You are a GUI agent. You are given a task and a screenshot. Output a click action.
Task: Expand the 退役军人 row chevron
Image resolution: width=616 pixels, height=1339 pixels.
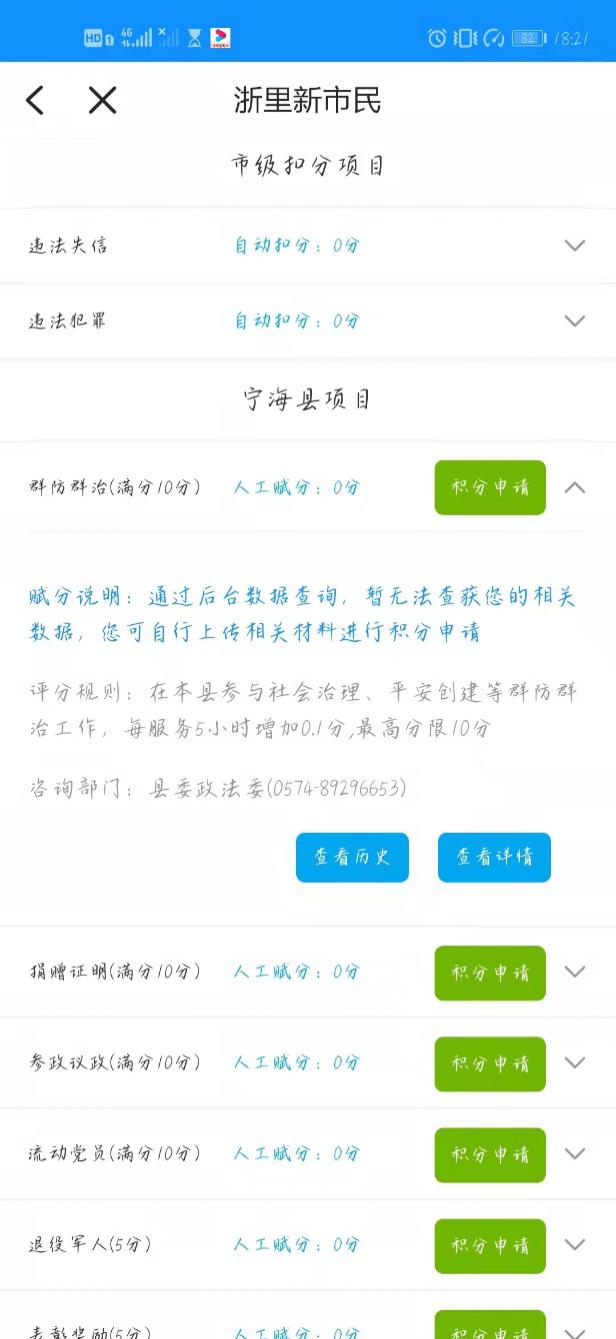[x=574, y=1244]
